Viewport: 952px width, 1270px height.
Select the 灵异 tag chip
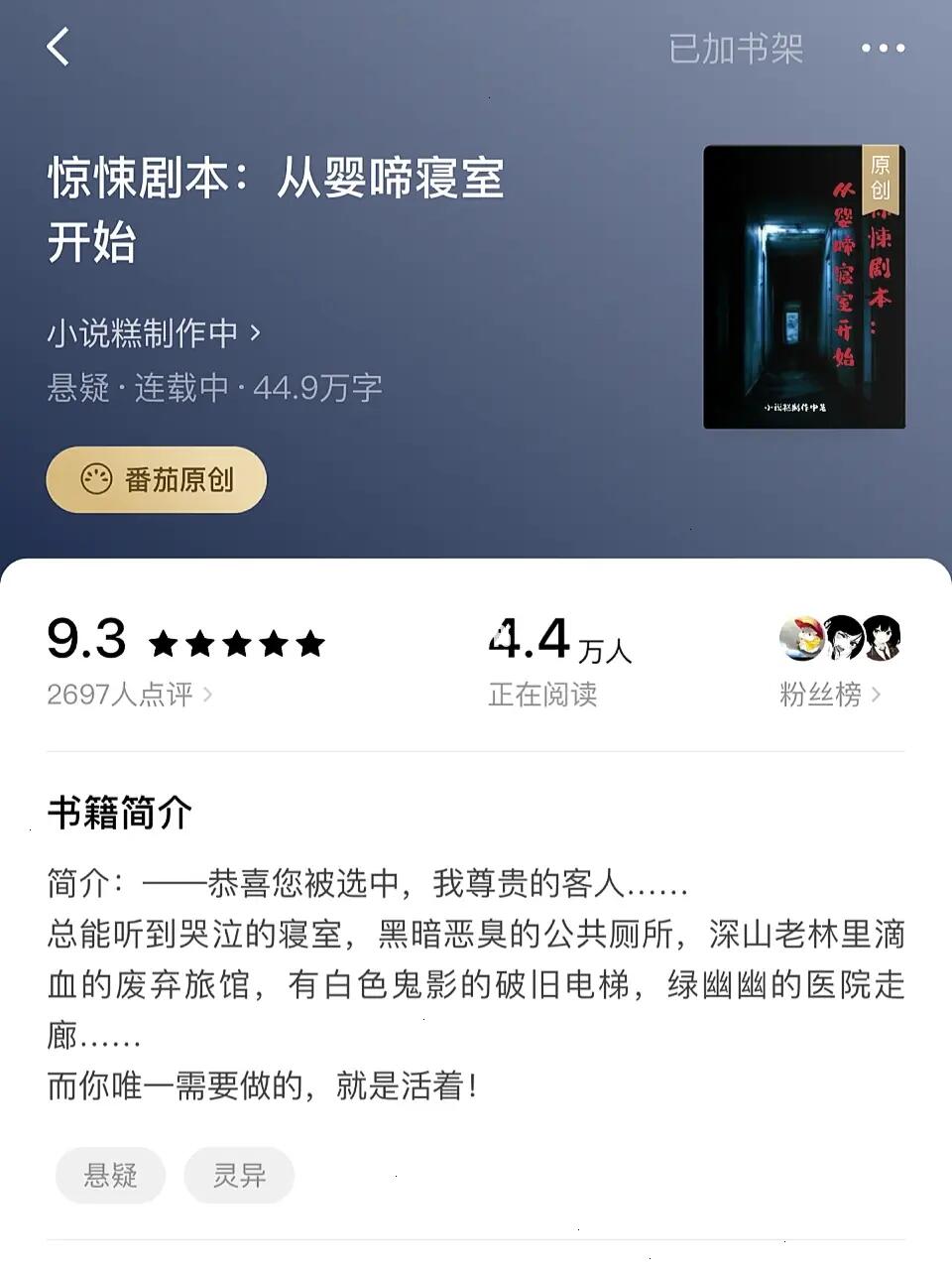(239, 1176)
